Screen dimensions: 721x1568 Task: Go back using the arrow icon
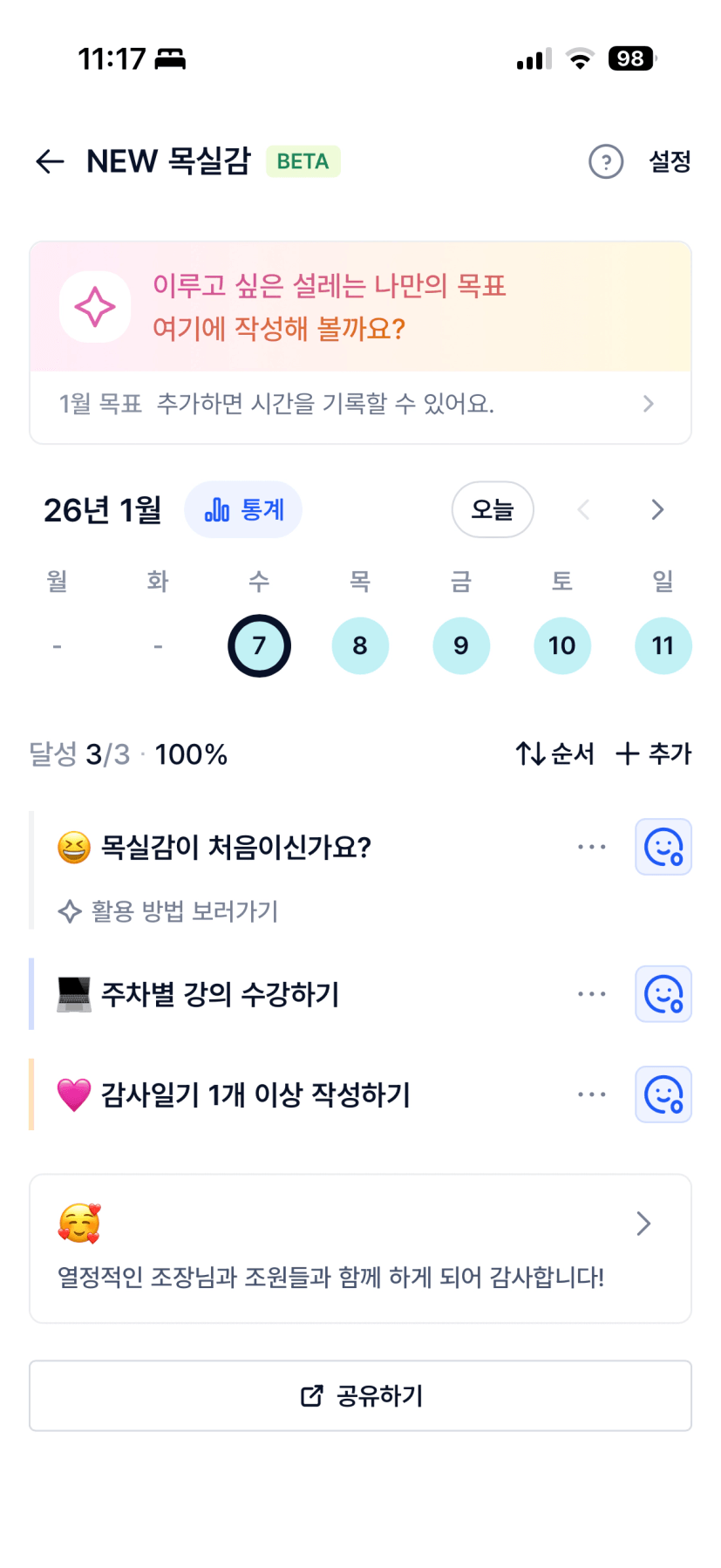click(x=51, y=161)
